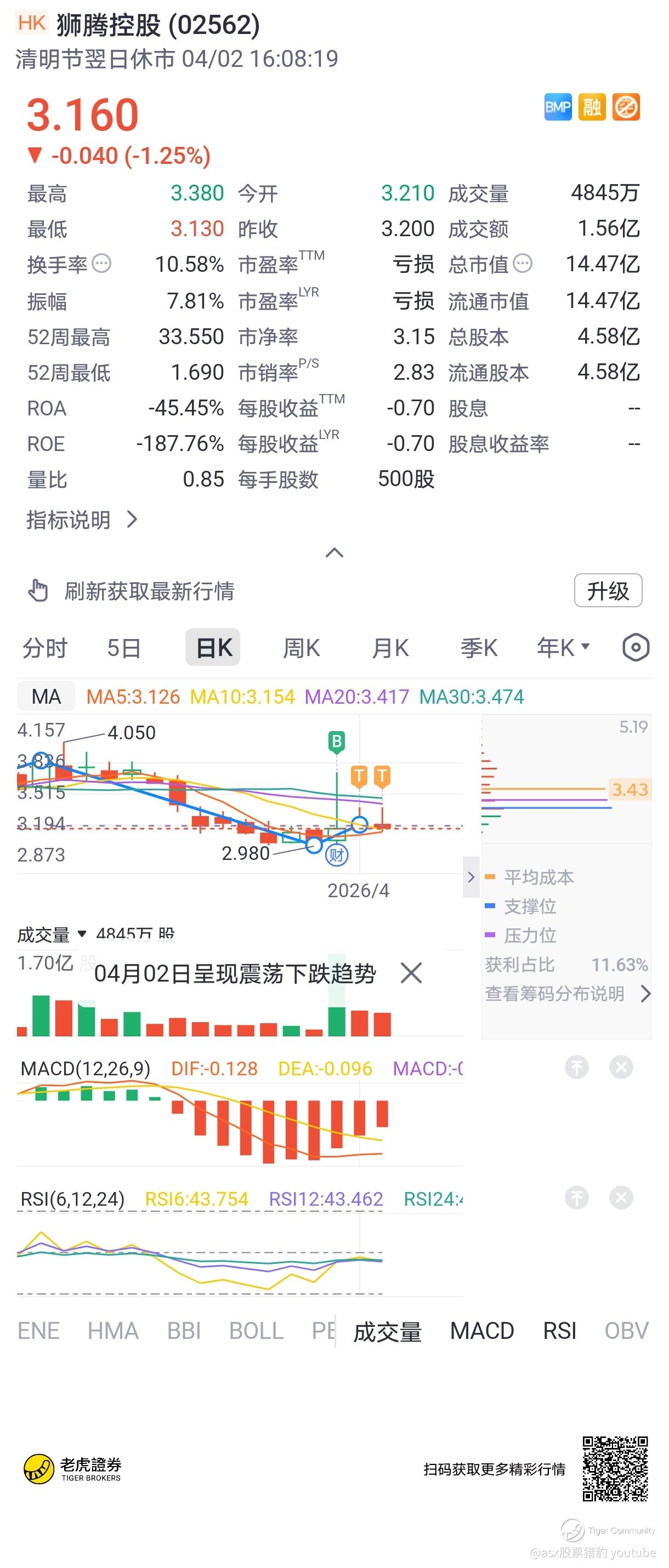Image resolution: width=669 pixels, height=1568 pixels.
Task: Select the 季K quarterly chart tab
Action: coord(479,648)
